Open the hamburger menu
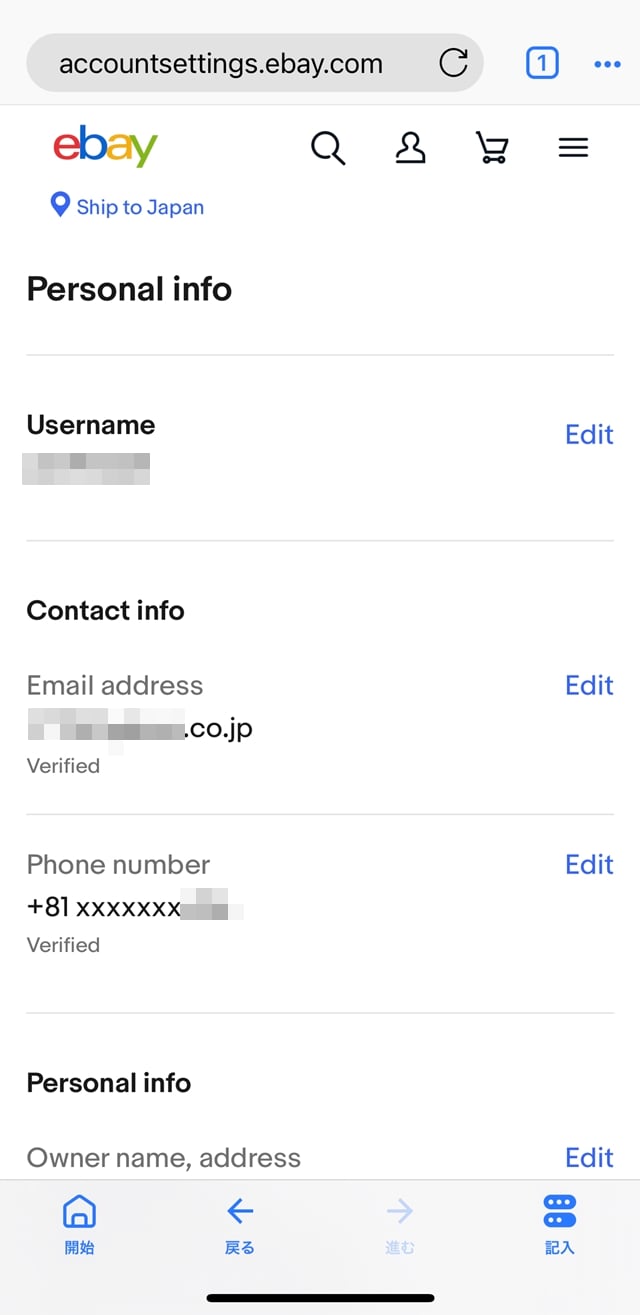640x1315 pixels. (x=573, y=148)
